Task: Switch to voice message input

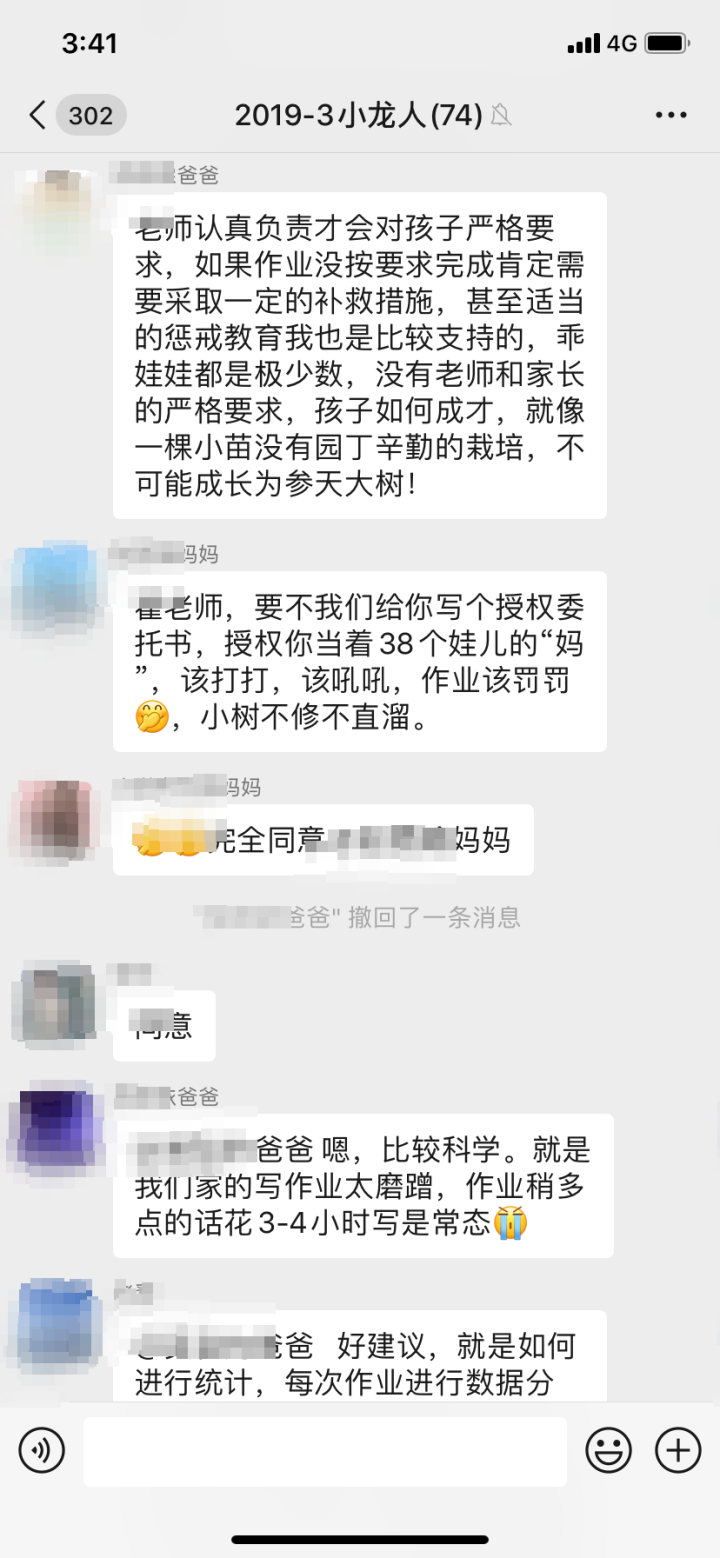Action: coord(41,1451)
